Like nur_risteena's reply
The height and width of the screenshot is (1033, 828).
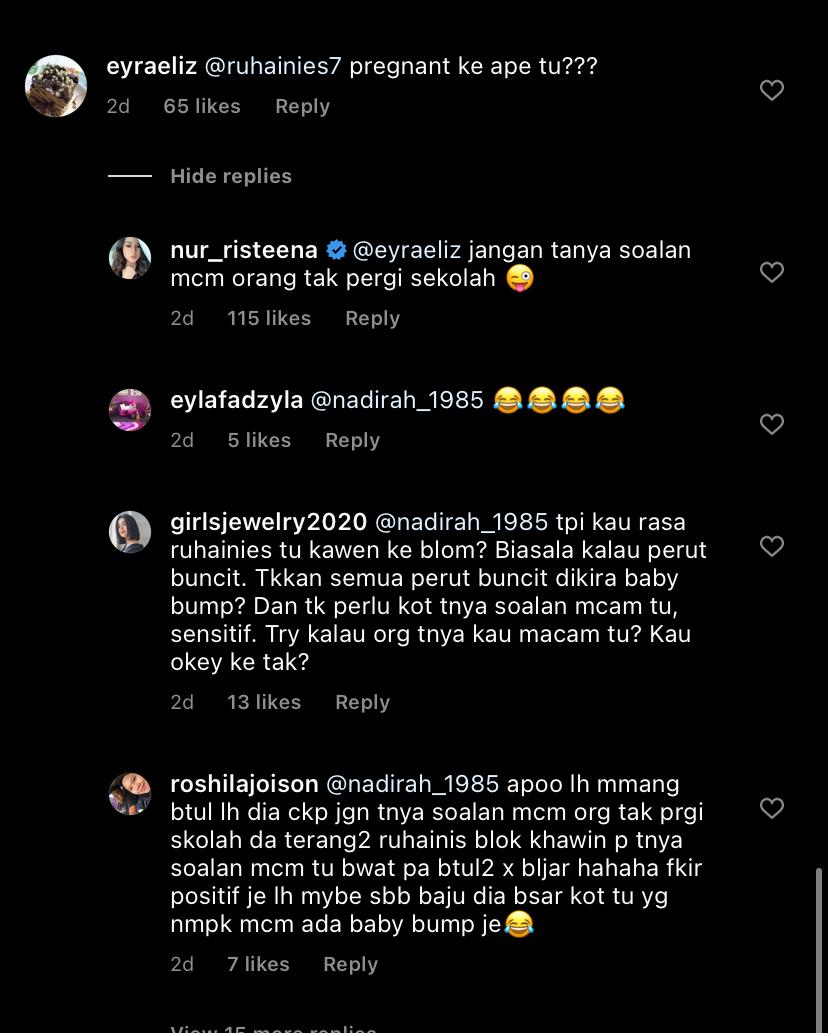click(x=771, y=272)
